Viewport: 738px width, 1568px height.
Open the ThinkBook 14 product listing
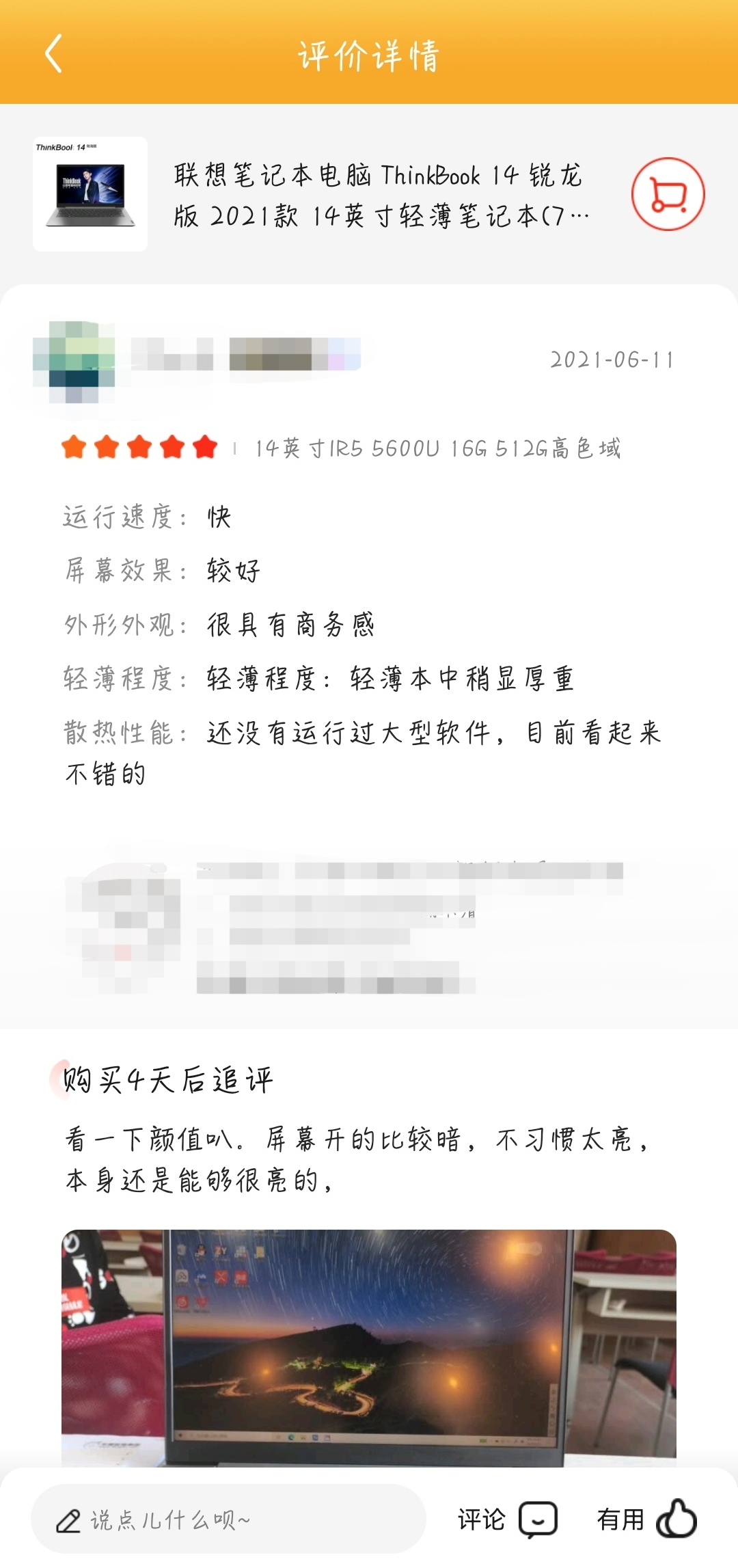click(x=379, y=195)
